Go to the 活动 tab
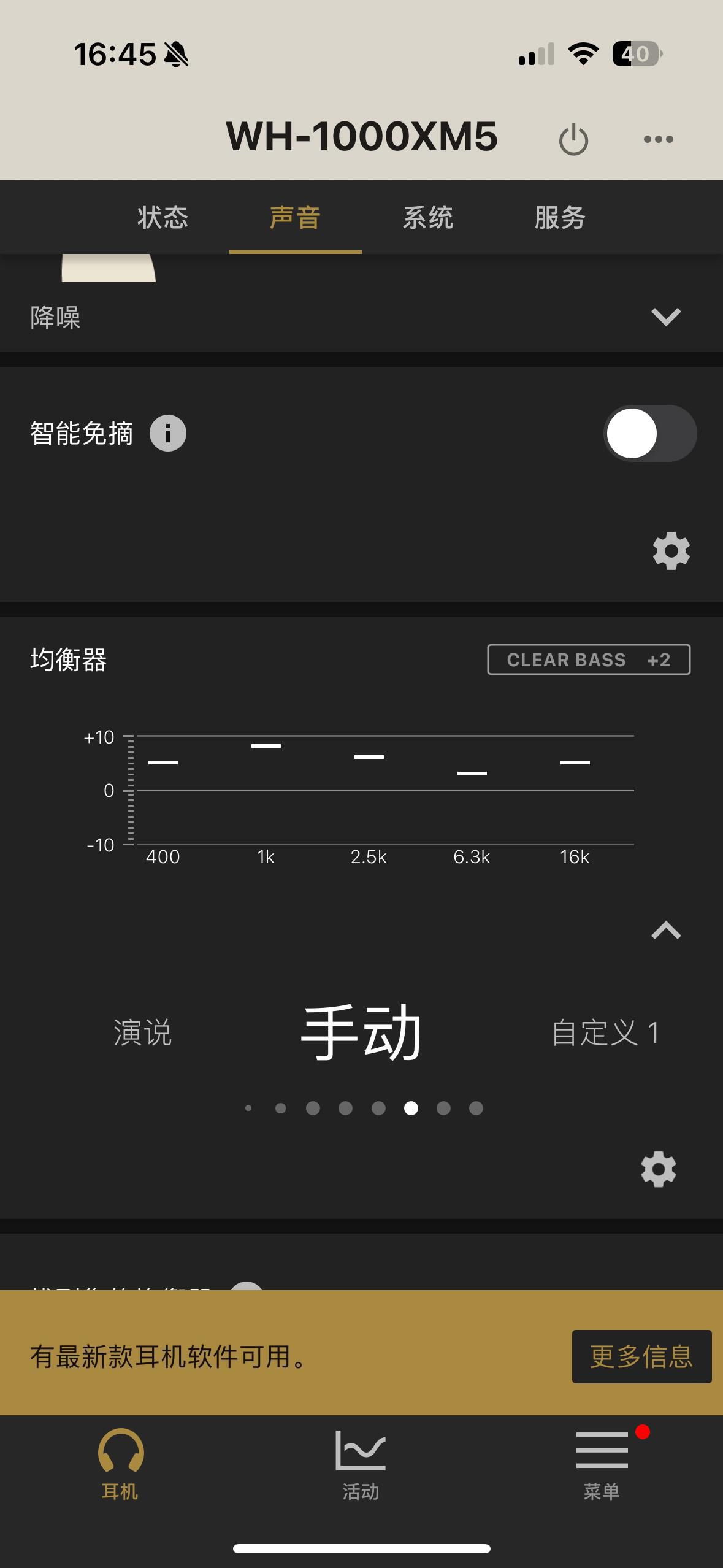The width and height of the screenshot is (723, 1568). [x=361, y=1466]
